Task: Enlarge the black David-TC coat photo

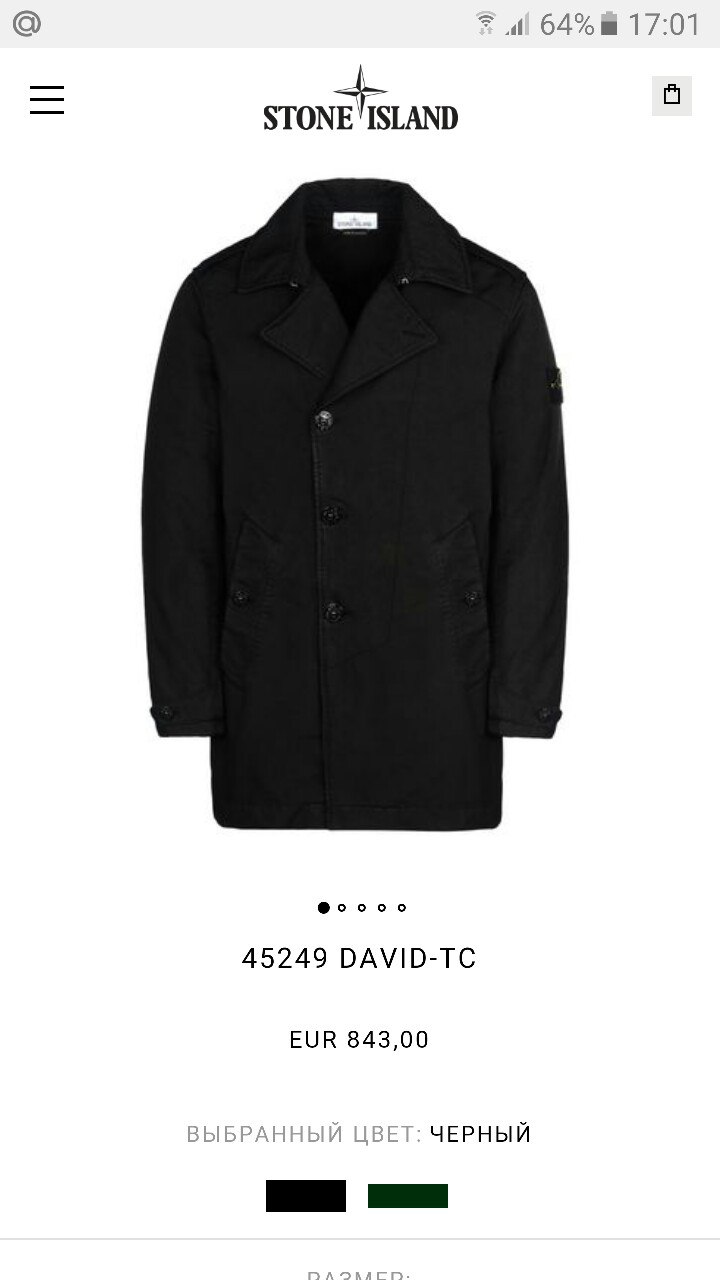Action: coord(355,500)
